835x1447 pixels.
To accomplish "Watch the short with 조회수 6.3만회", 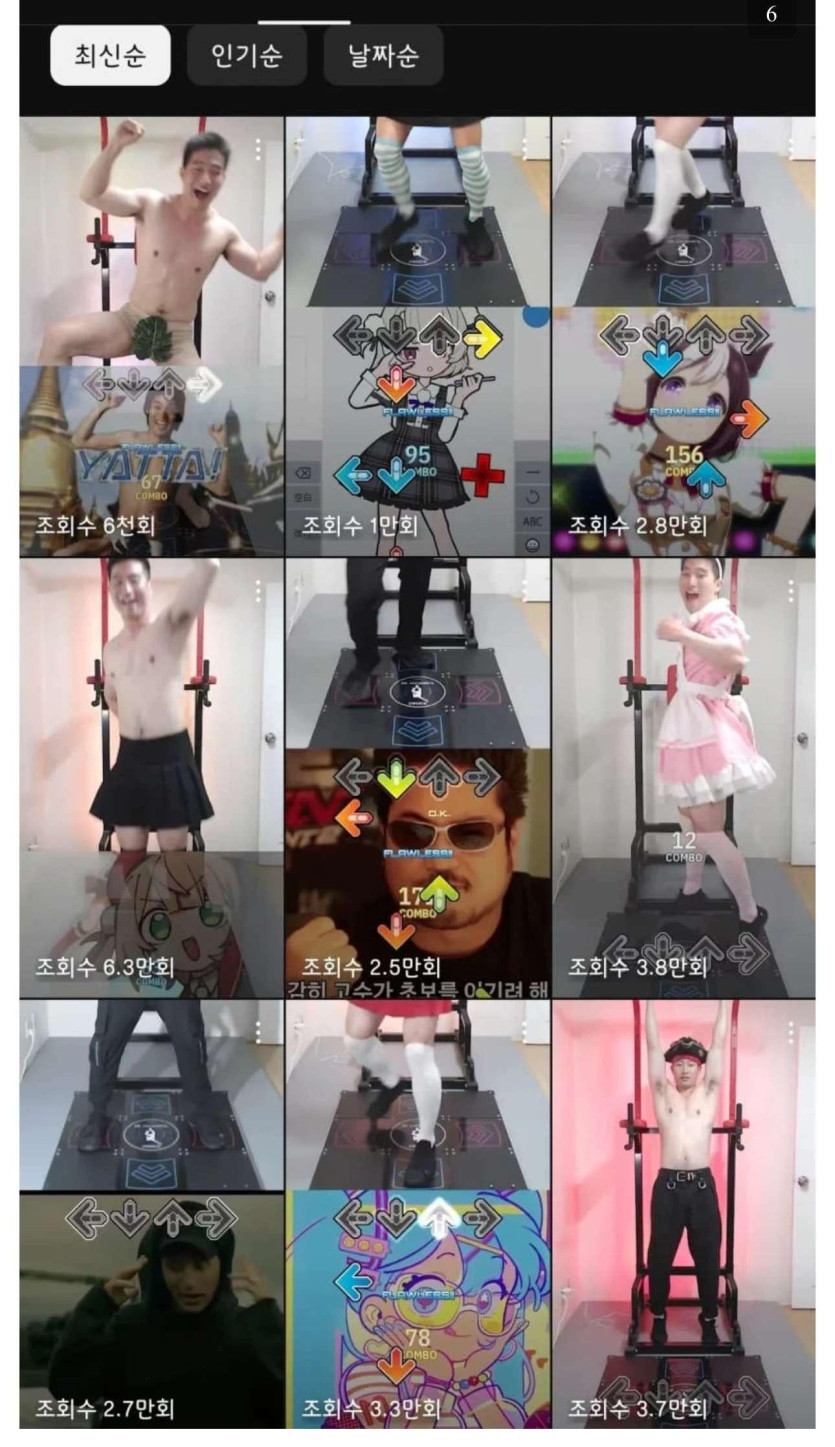I will 150,777.
